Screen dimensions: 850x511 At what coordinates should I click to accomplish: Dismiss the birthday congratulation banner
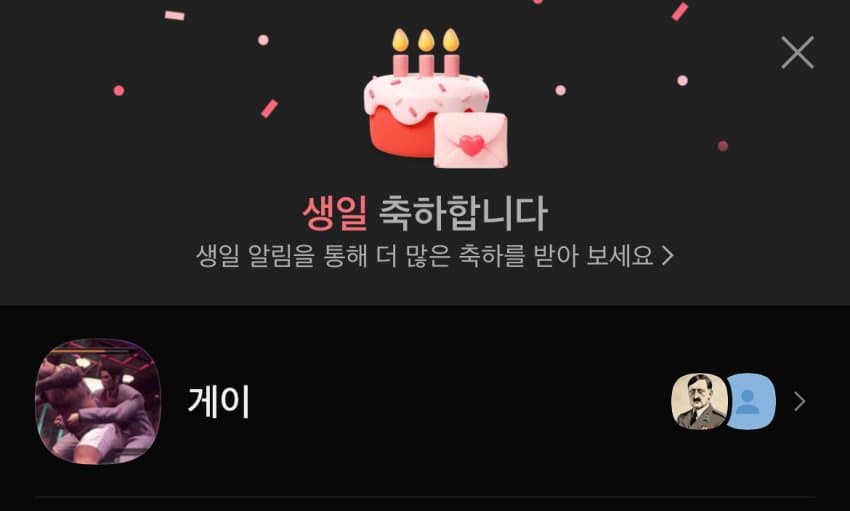(x=797, y=52)
